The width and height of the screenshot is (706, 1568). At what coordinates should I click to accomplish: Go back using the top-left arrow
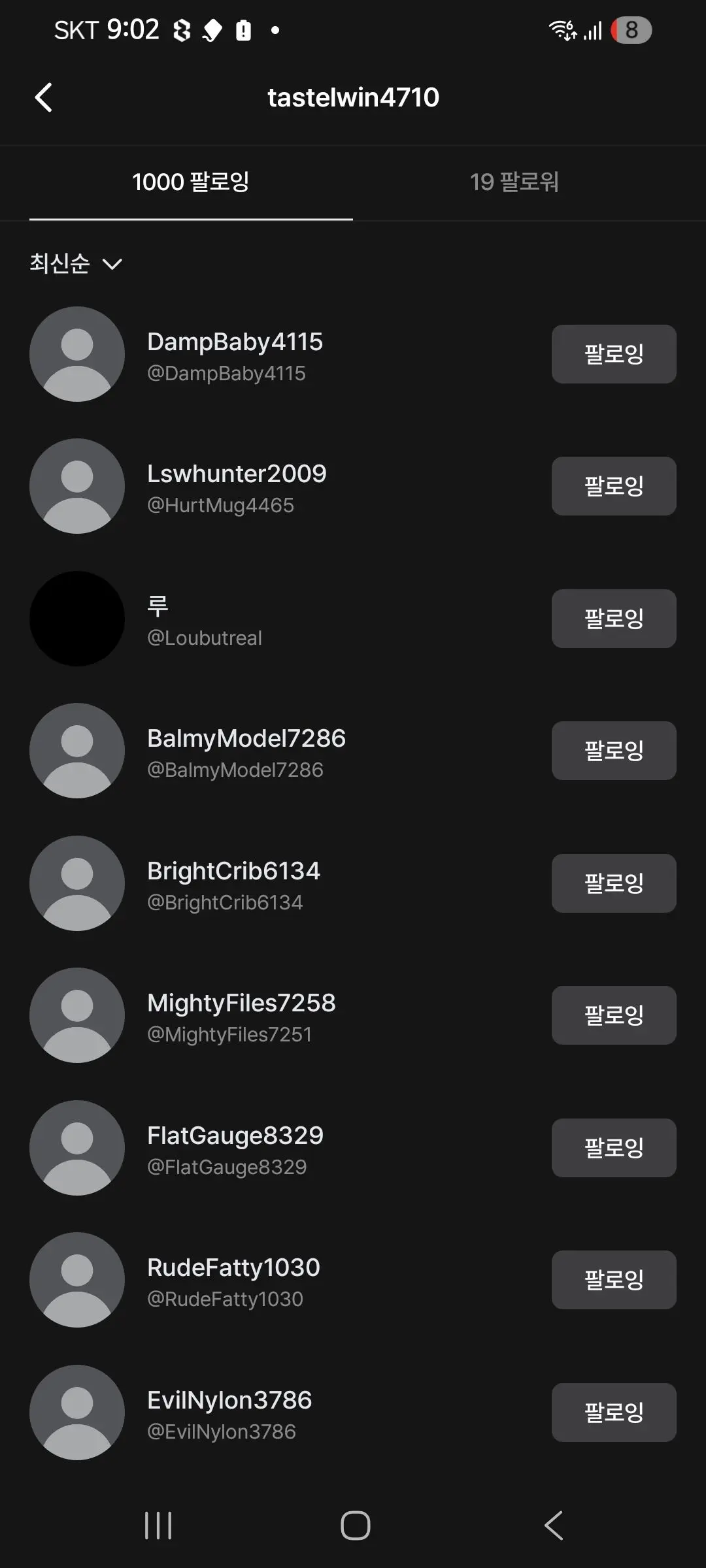pyautogui.click(x=43, y=98)
